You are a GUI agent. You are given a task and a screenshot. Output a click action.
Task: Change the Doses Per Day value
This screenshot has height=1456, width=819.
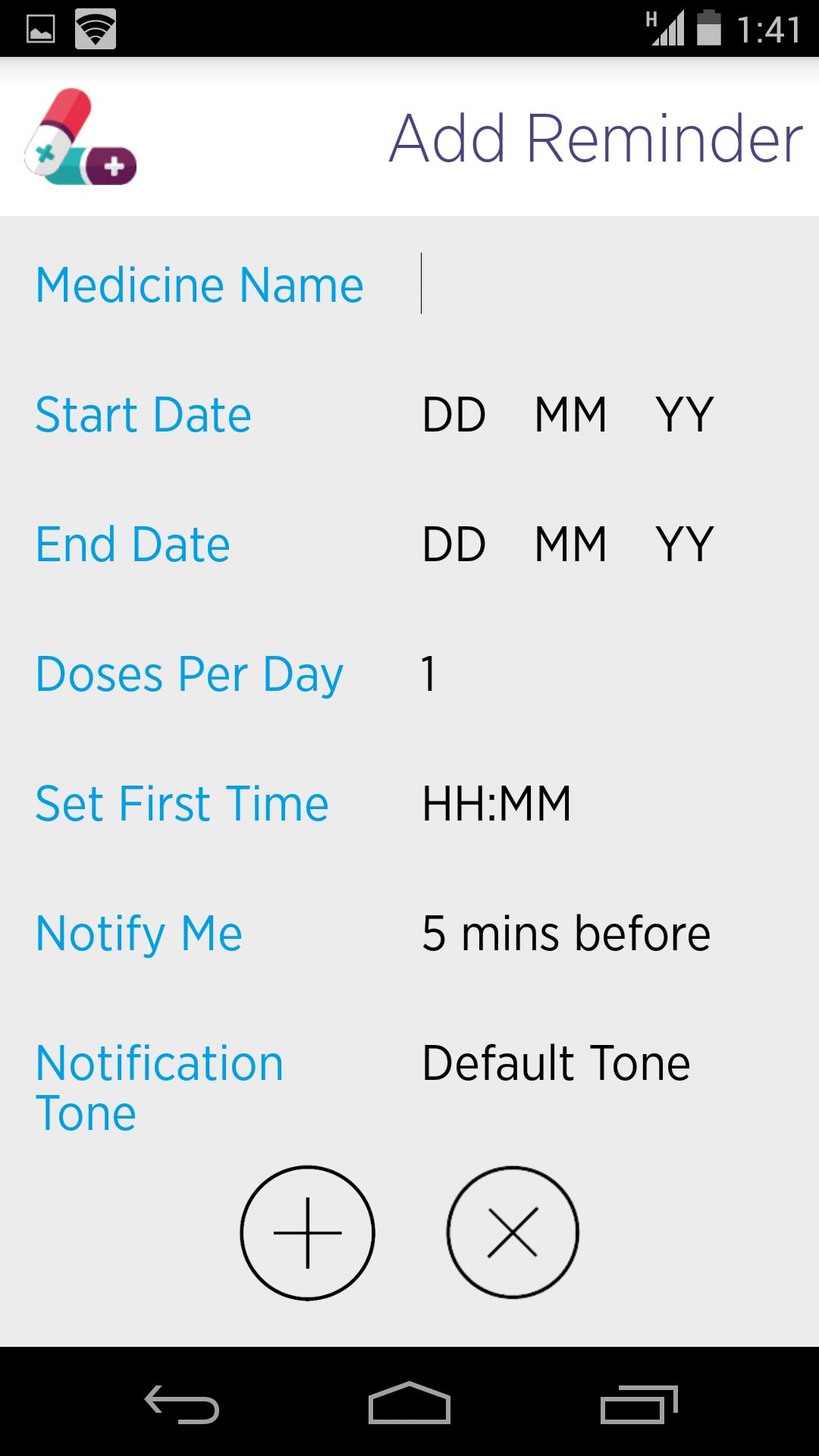(x=429, y=674)
